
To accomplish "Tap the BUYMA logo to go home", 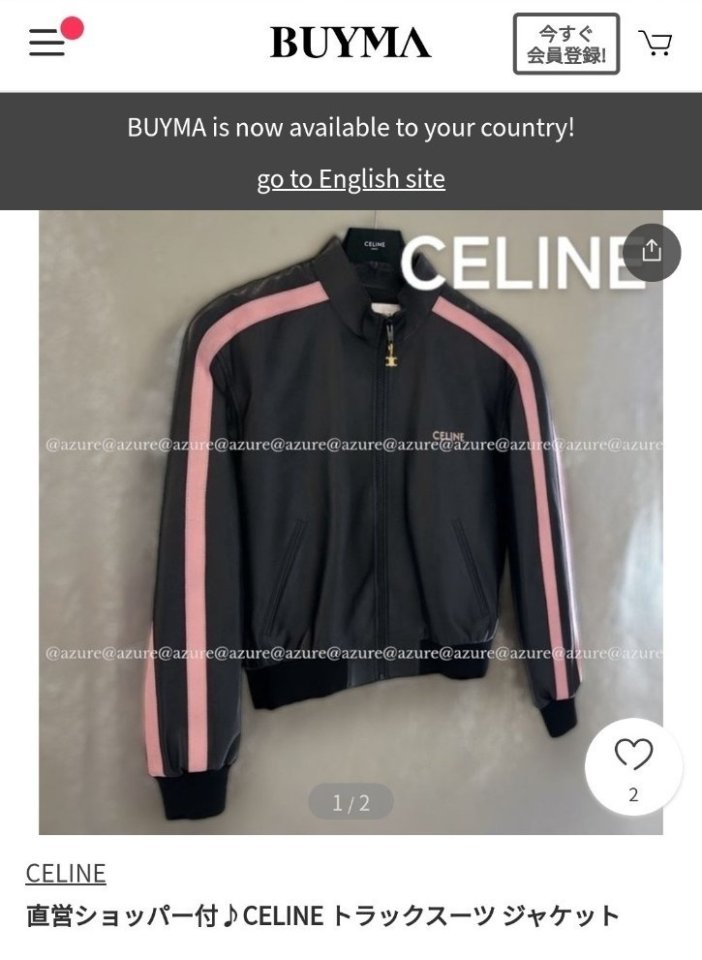I will (350, 43).
